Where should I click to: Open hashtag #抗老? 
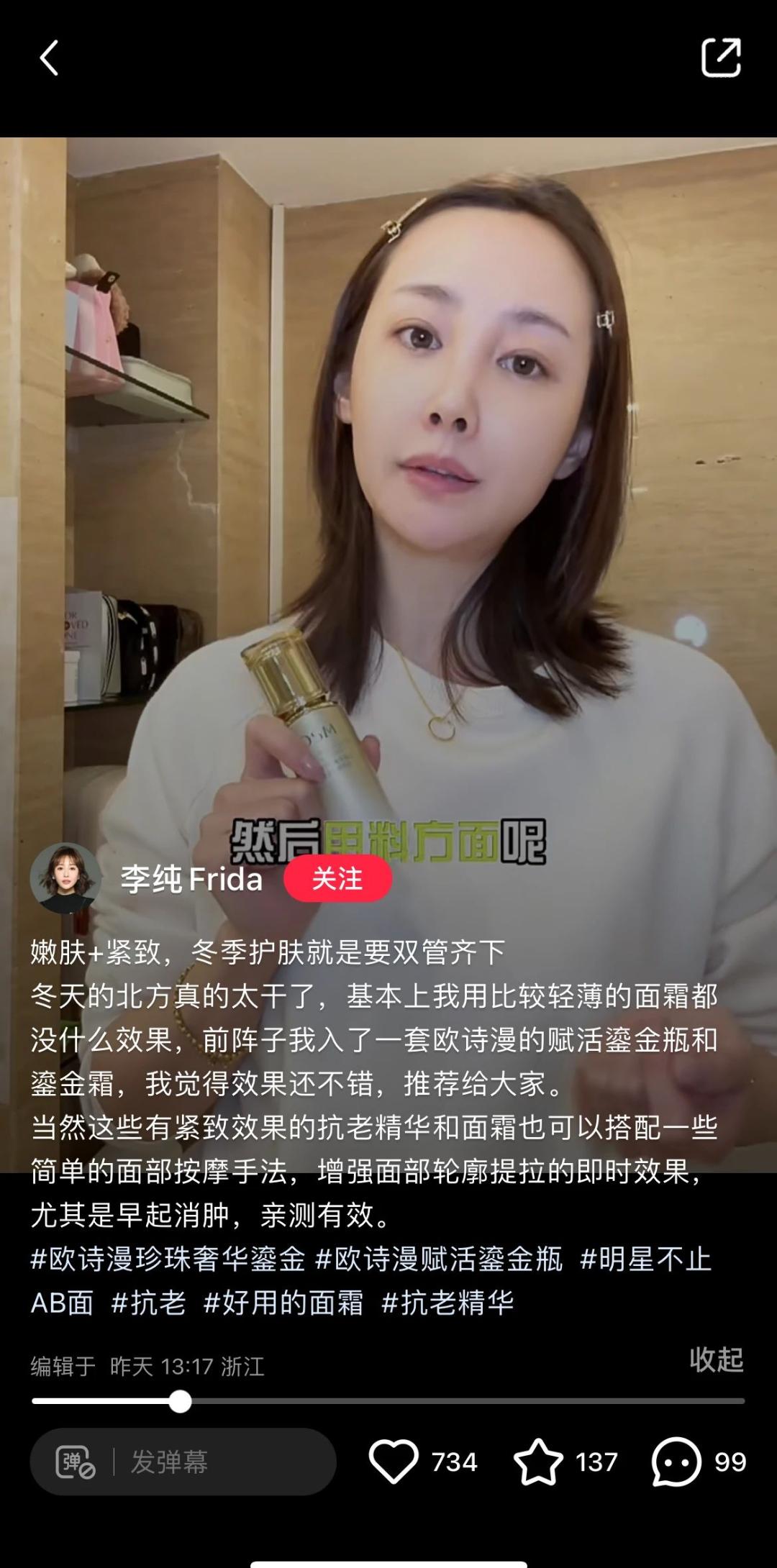[149, 1303]
